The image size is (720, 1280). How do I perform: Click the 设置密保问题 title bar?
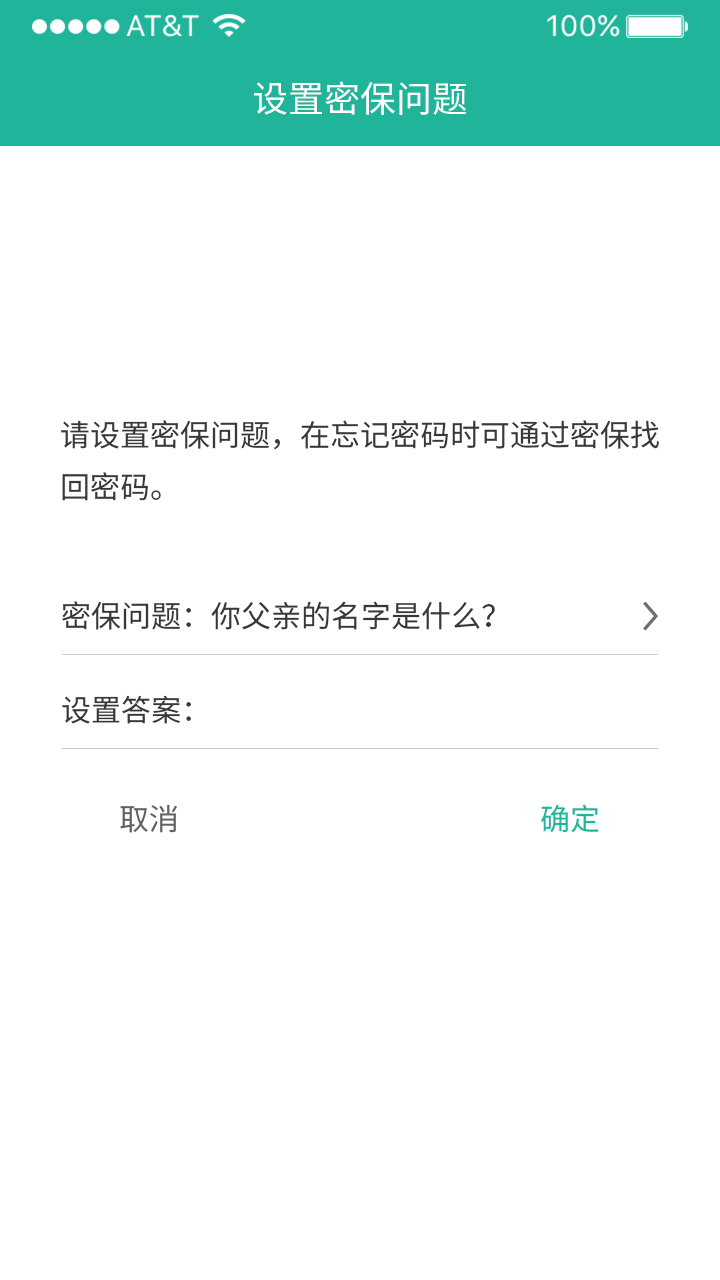[x=360, y=101]
